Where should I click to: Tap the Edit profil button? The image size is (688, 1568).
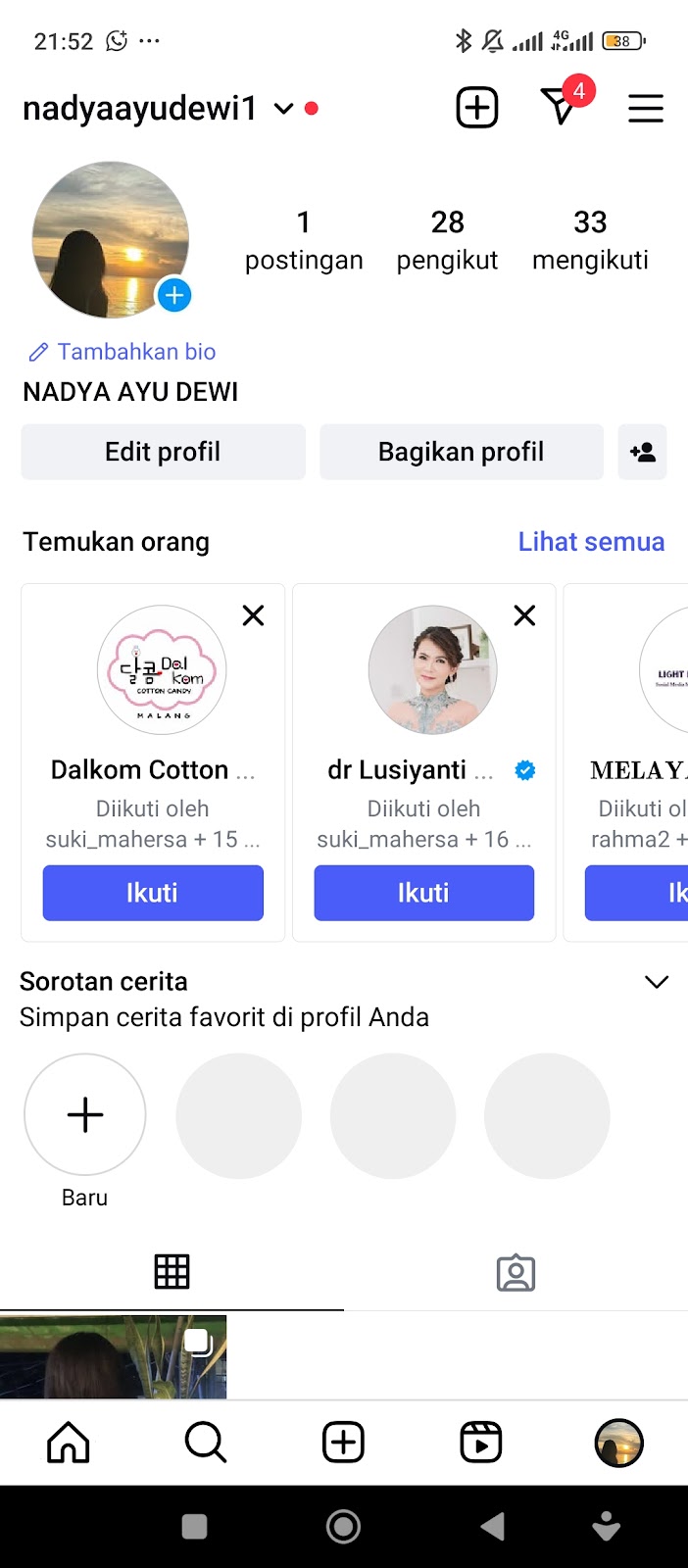coord(163,452)
